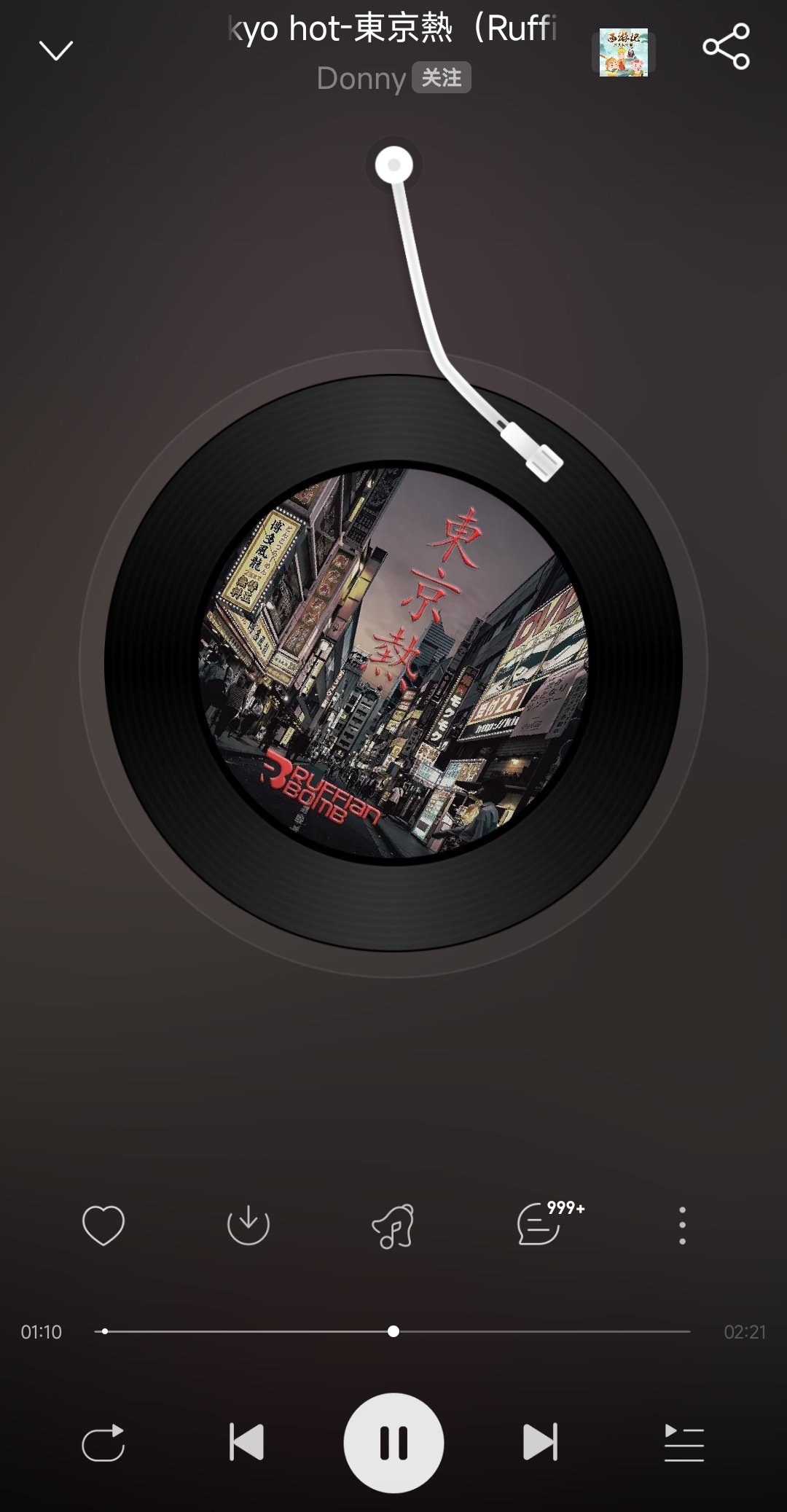Change the loop playback mode
The image size is (787, 1512).
(103, 1442)
